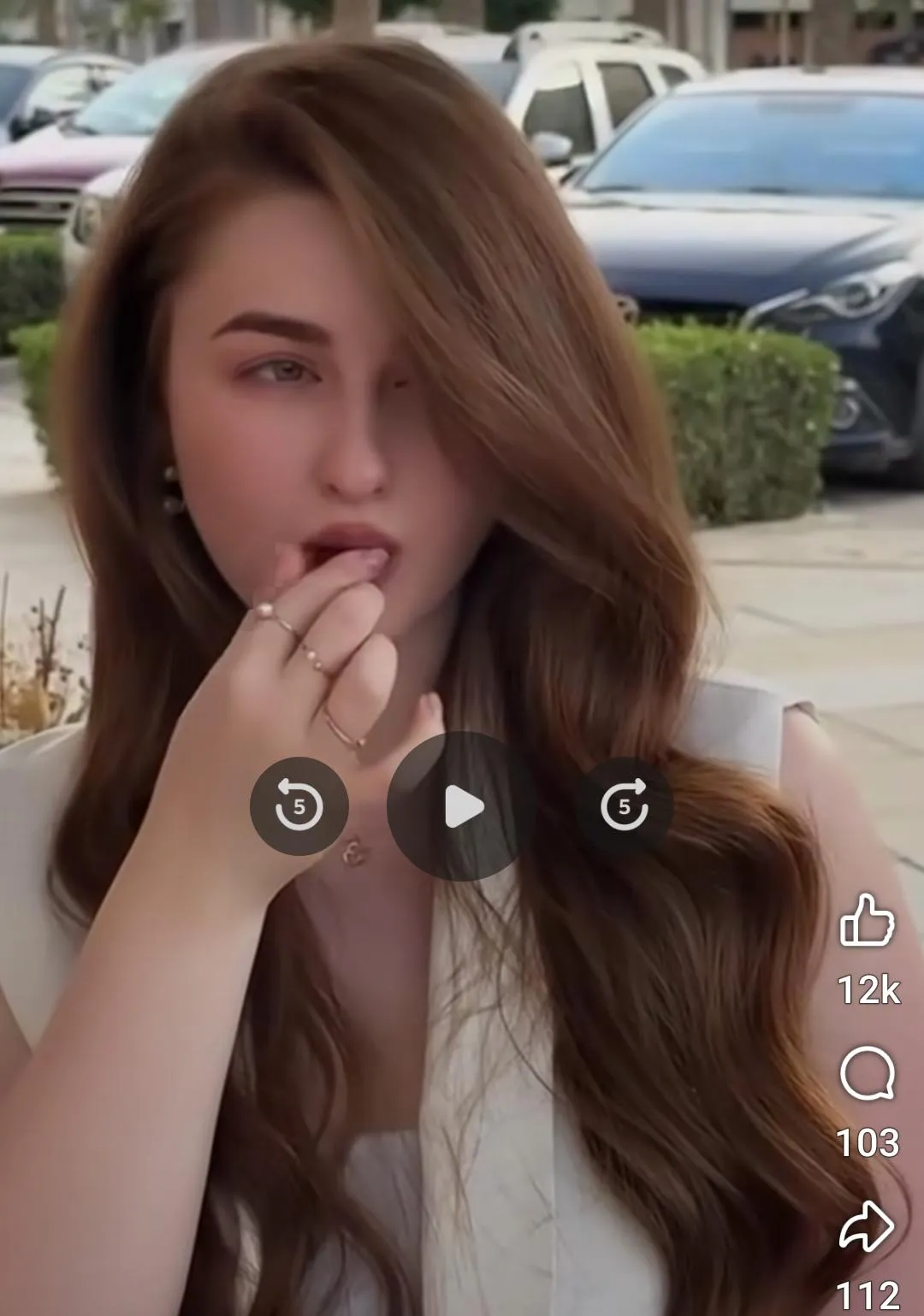
Task: Skip forward 5 seconds
Action: click(624, 806)
